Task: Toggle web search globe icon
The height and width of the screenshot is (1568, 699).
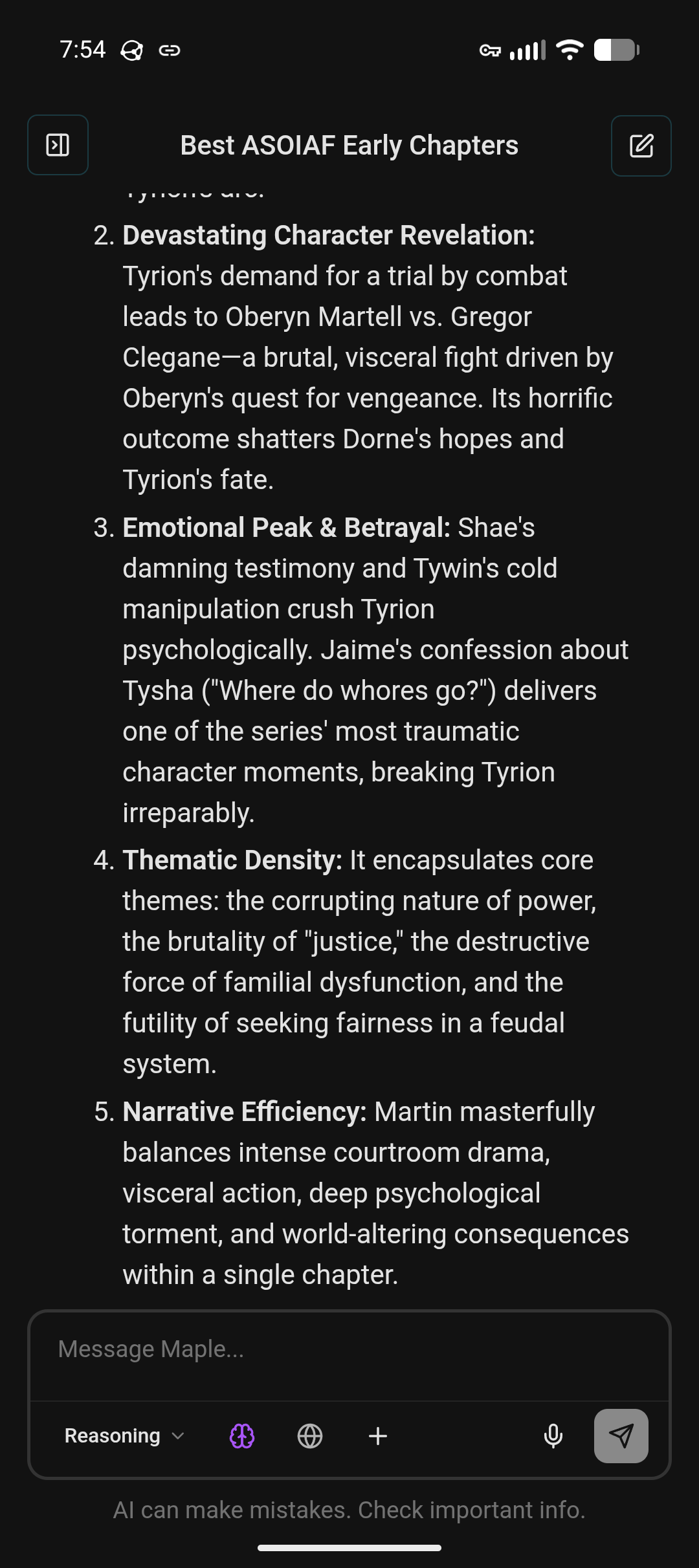Action: pyautogui.click(x=310, y=1436)
